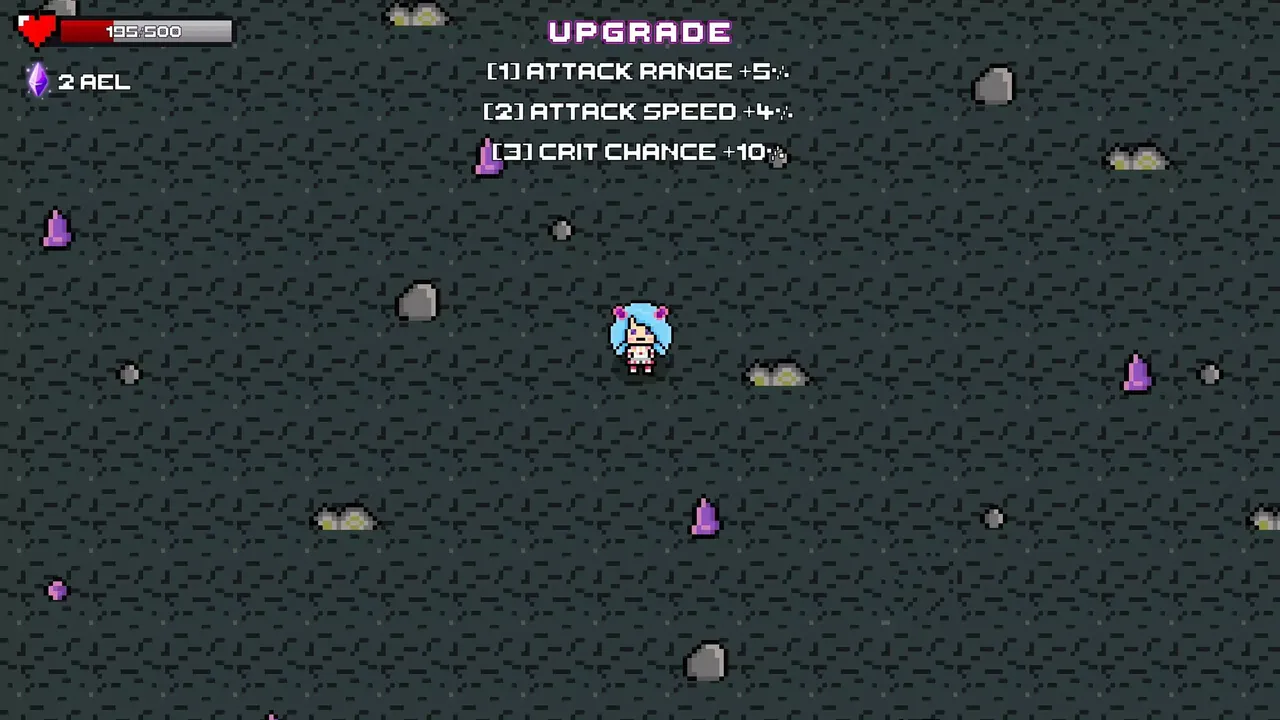Choose the Attack Speed +4% upgrade

[x=638, y=112]
